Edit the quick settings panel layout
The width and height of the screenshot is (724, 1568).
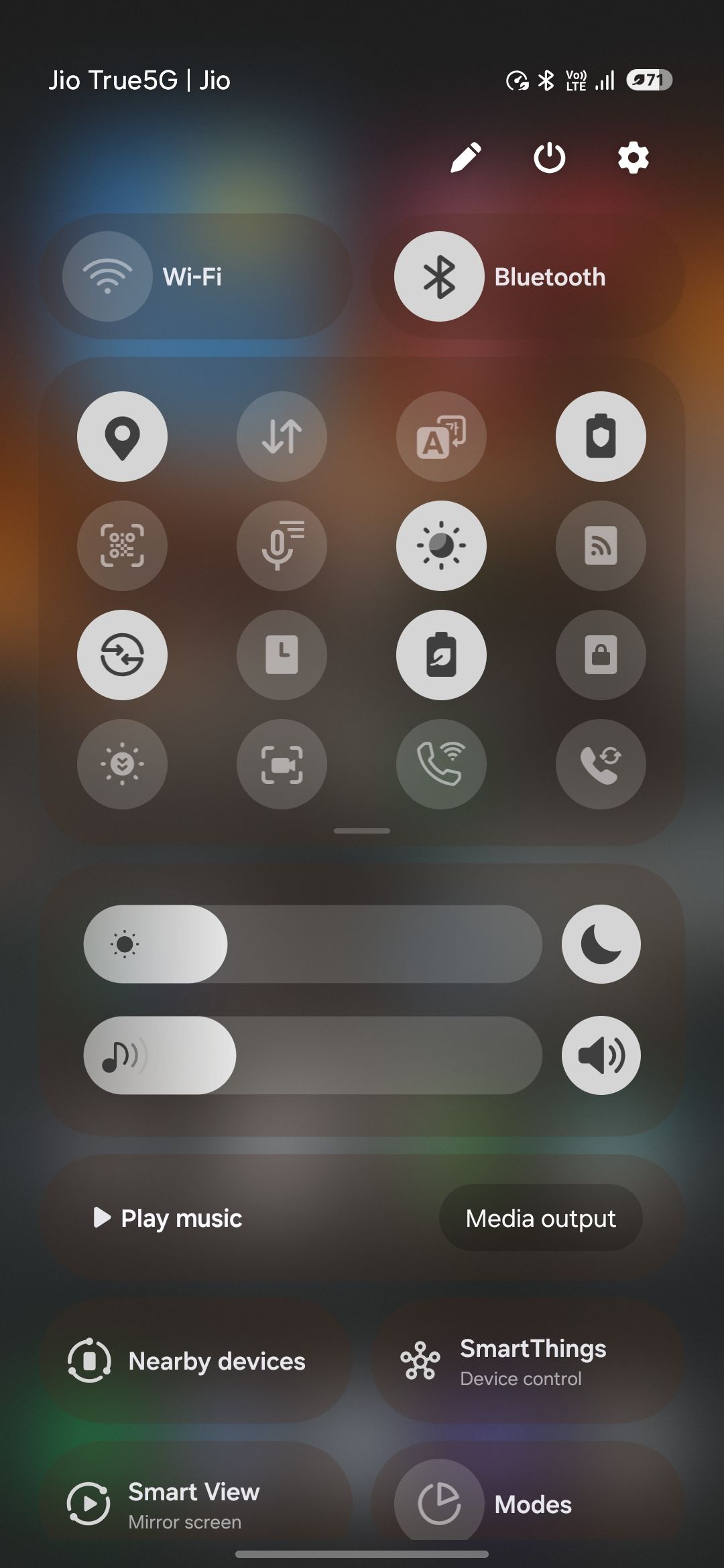pos(466,157)
